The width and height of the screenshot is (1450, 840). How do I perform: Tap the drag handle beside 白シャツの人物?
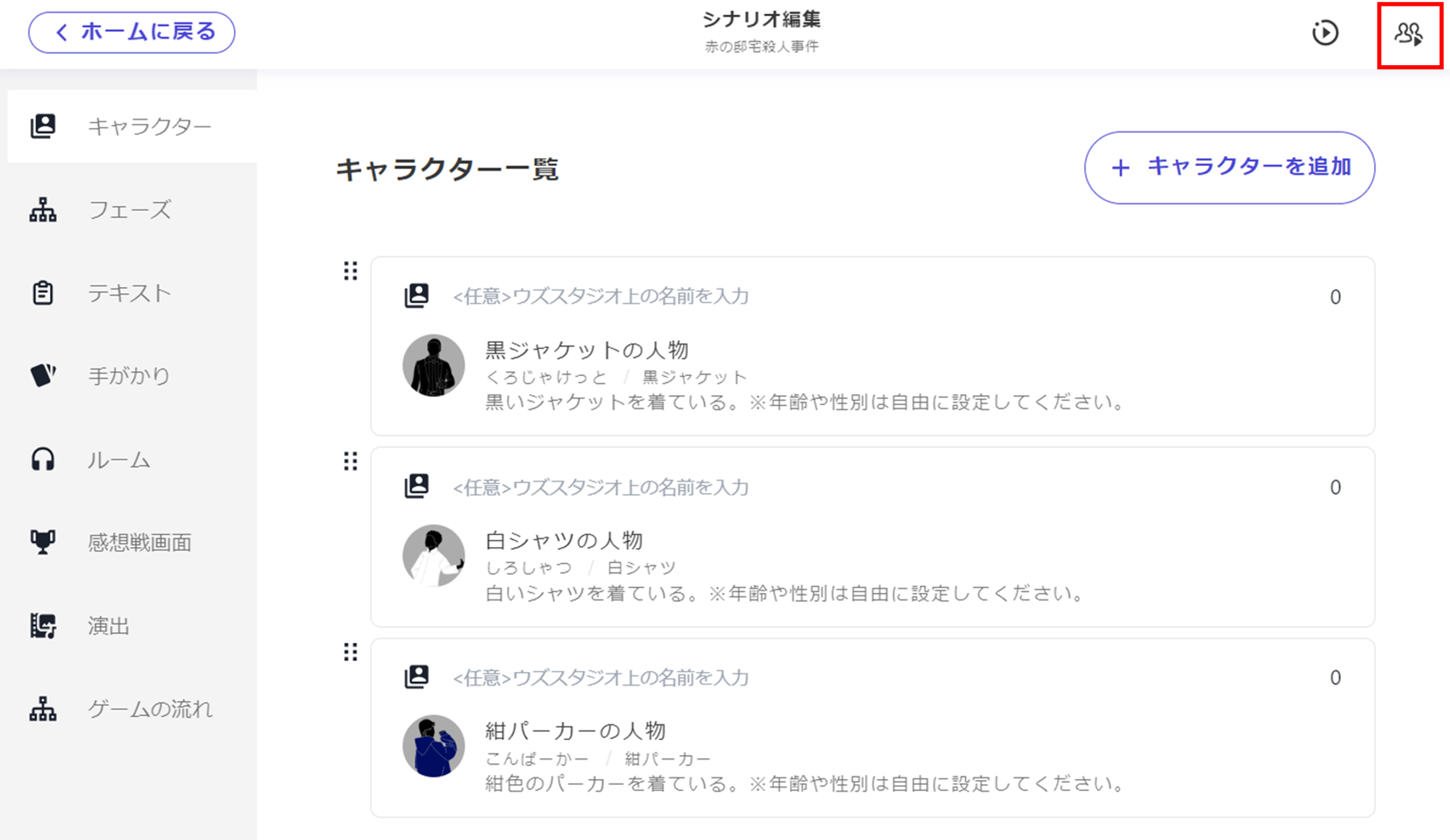point(350,462)
